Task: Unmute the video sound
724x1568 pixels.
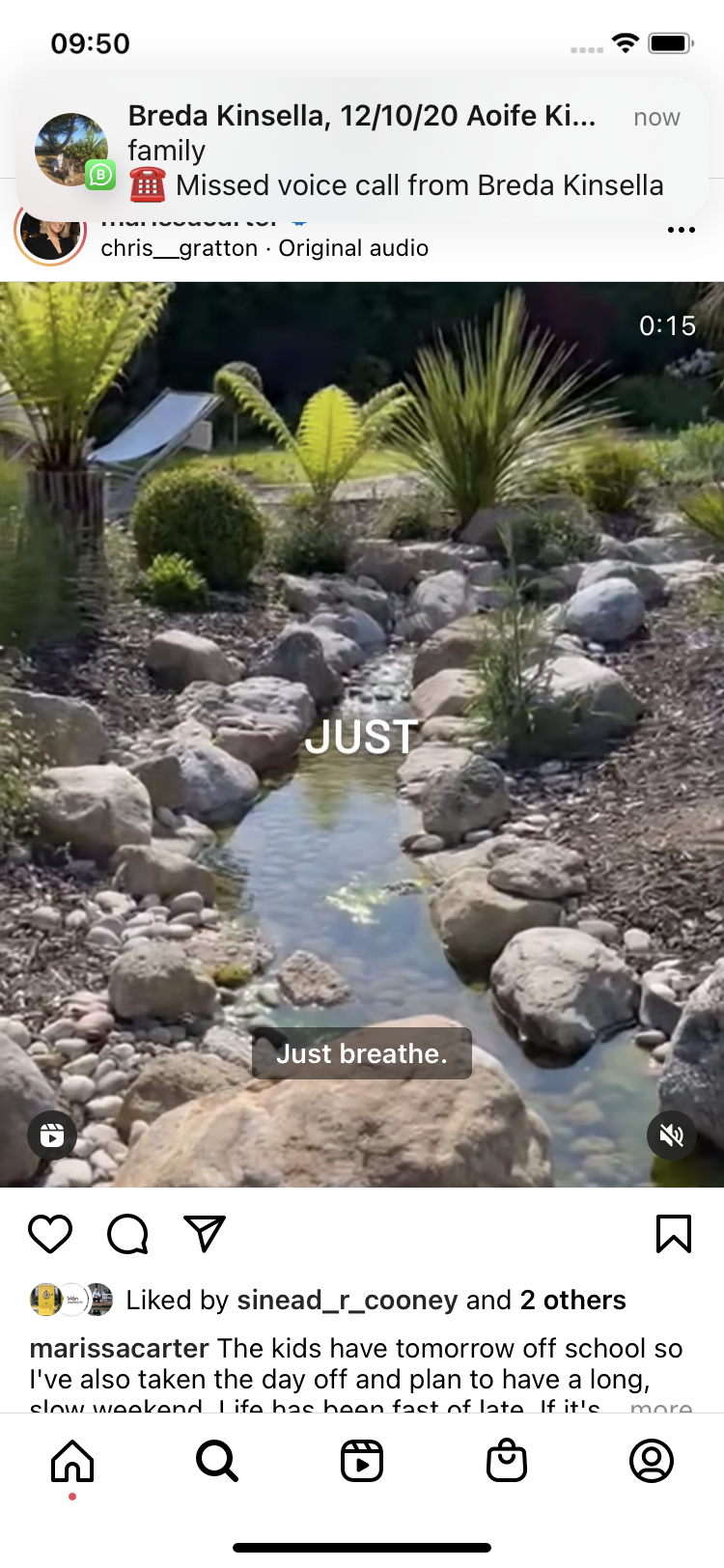Action: pyautogui.click(x=672, y=1134)
